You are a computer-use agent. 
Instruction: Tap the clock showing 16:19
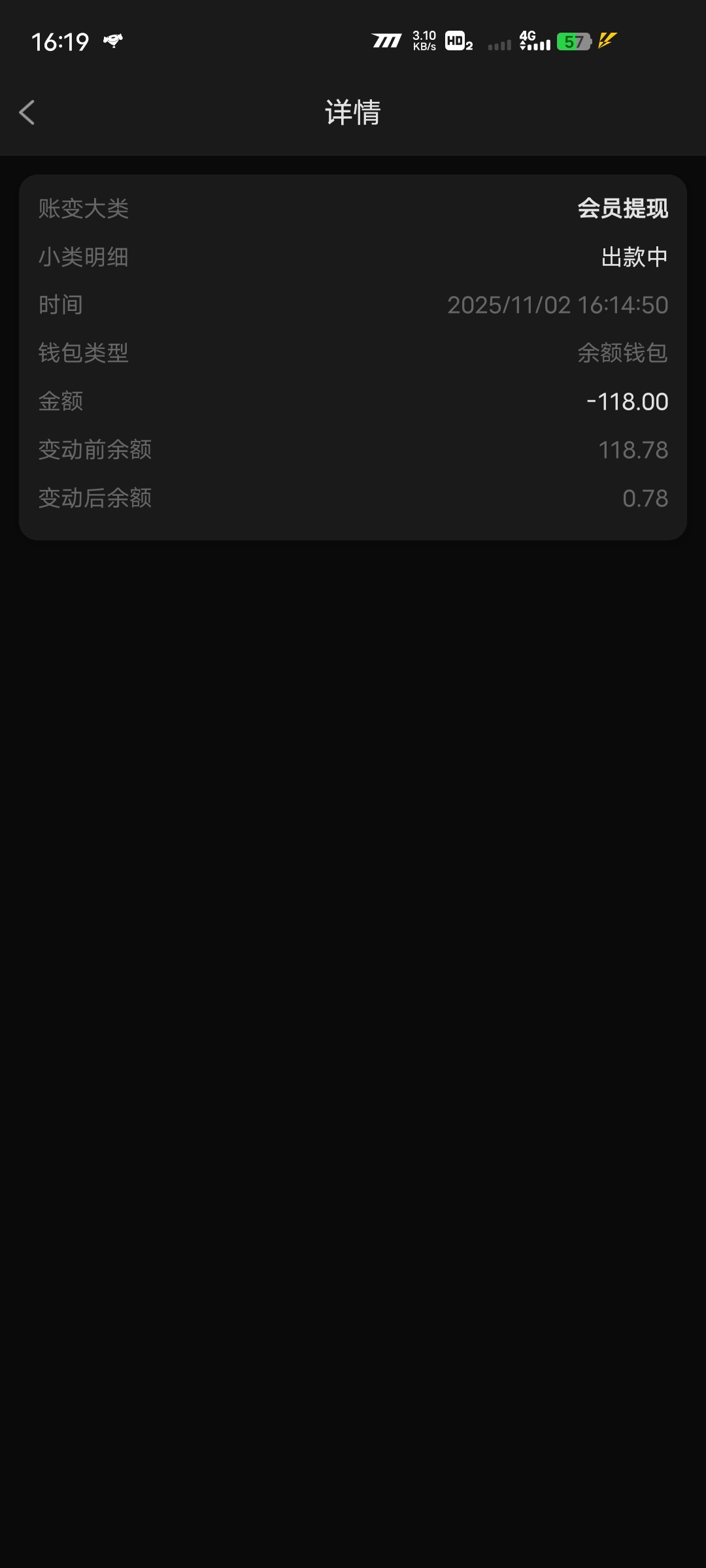click(59, 41)
